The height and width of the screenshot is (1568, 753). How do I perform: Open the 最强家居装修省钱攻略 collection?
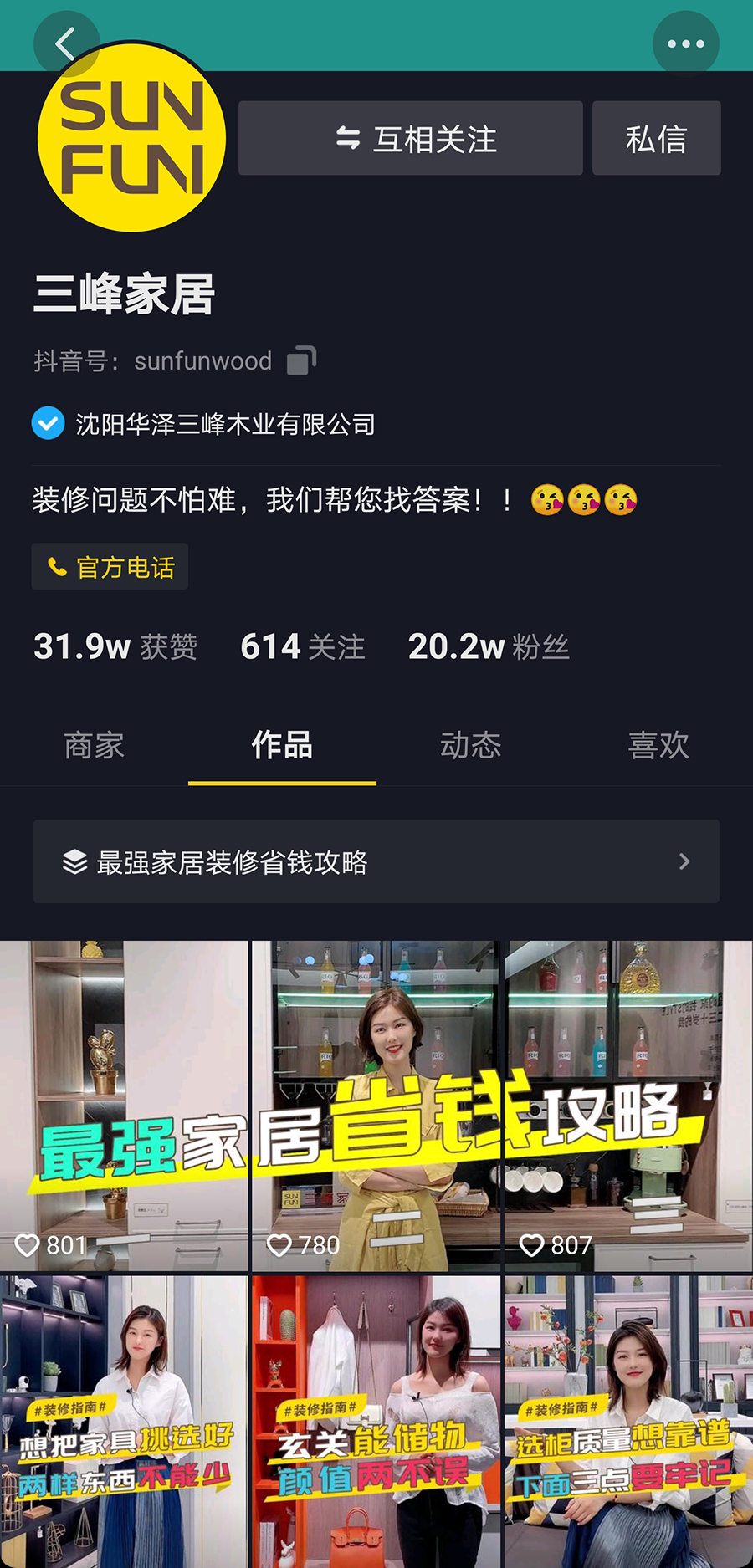376,861
